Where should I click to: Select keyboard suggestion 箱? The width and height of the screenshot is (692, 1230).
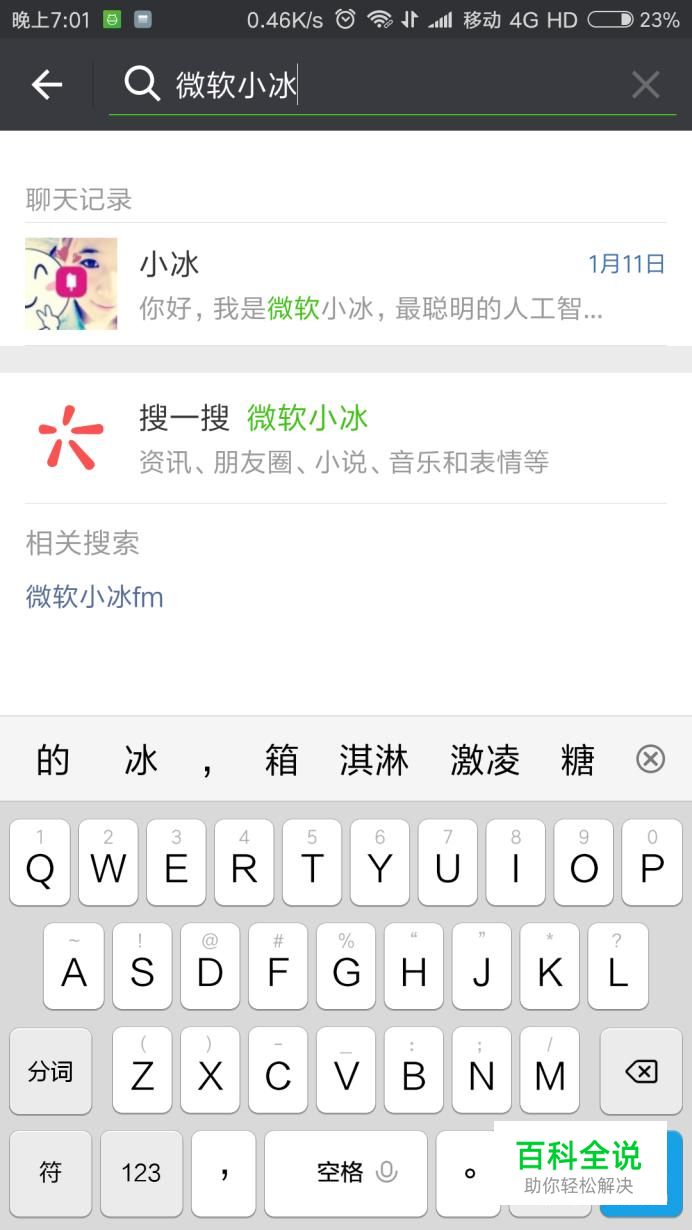pyautogui.click(x=281, y=760)
